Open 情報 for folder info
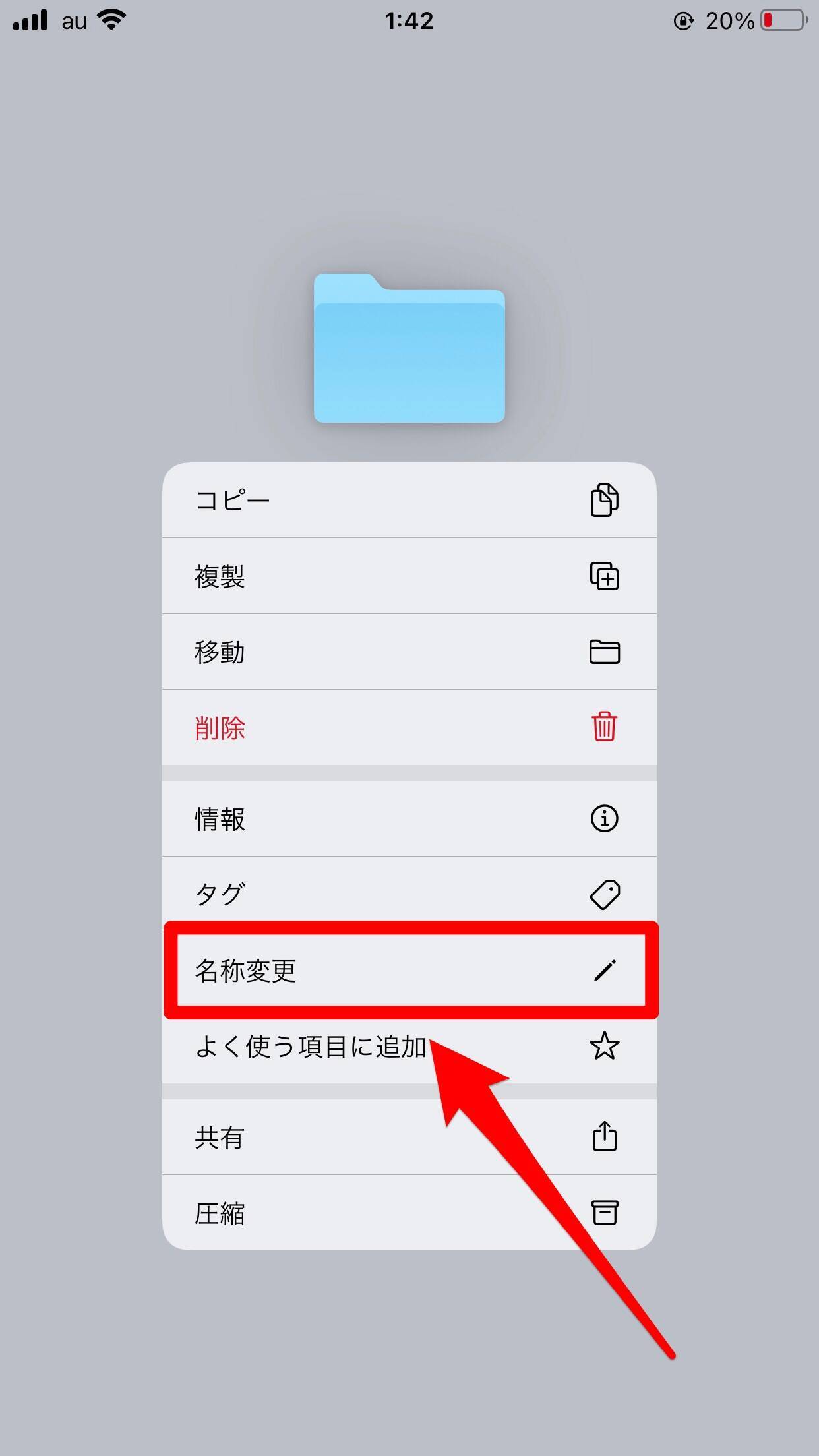 [409, 819]
